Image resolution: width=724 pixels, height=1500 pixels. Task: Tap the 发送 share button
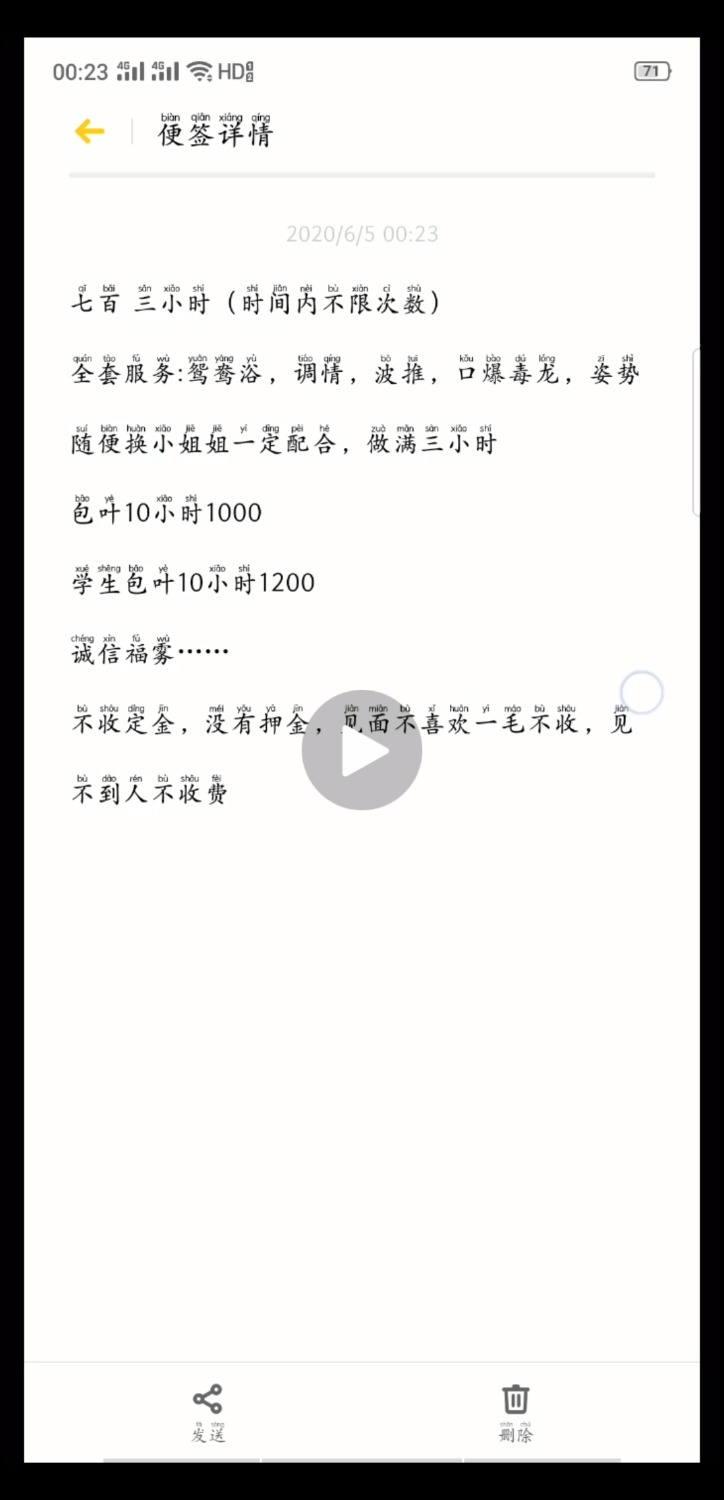(x=208, y=1412)
